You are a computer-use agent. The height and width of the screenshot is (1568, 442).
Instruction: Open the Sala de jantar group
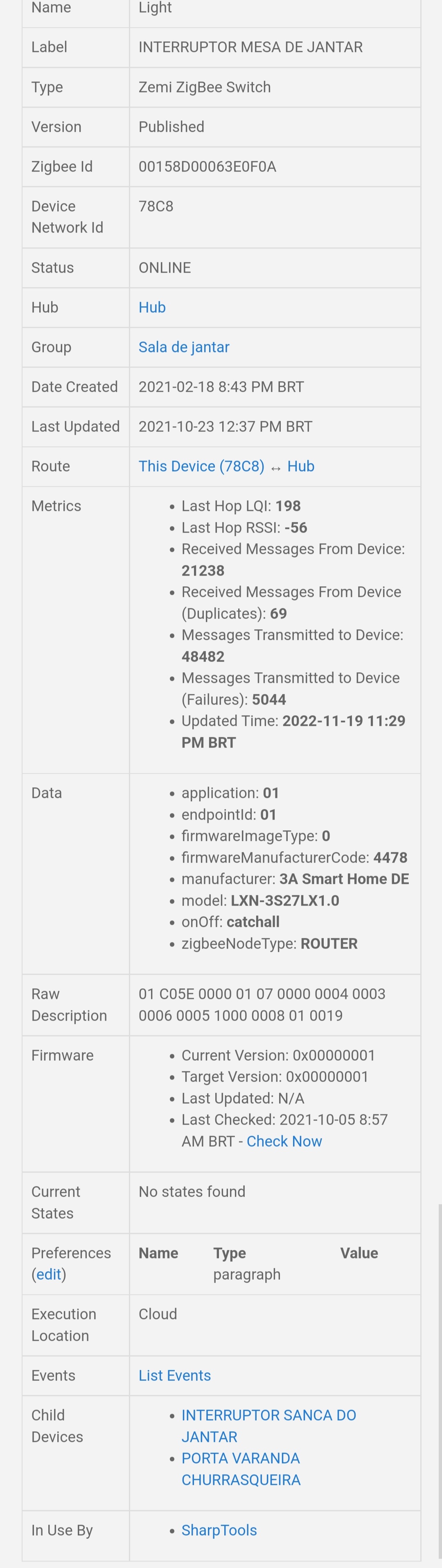[184, 347]
